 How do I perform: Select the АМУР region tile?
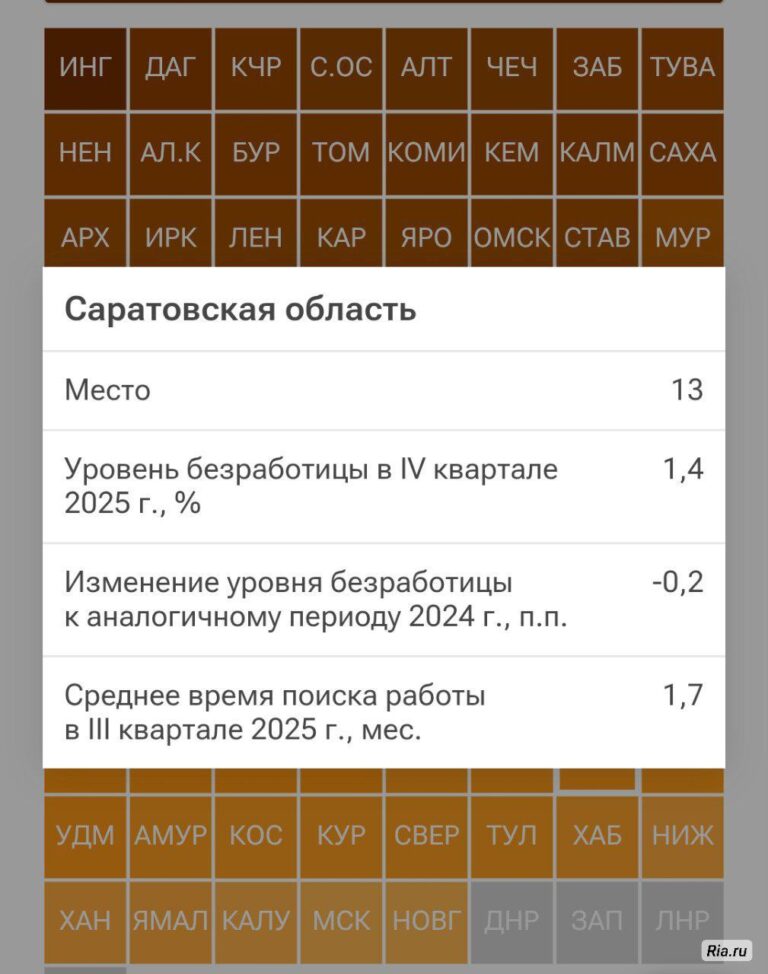click(x=171, y=835)
